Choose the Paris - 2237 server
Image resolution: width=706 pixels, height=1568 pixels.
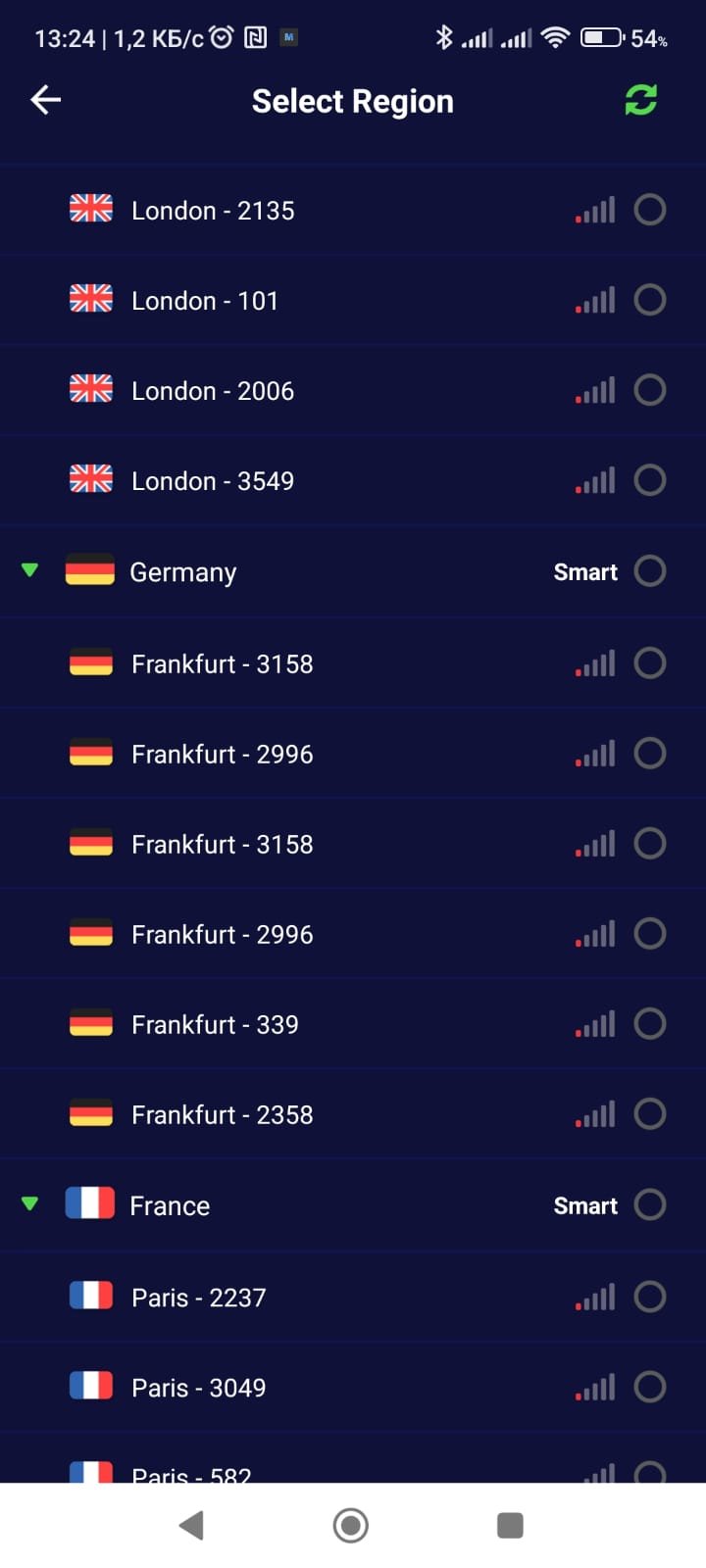649,1297
